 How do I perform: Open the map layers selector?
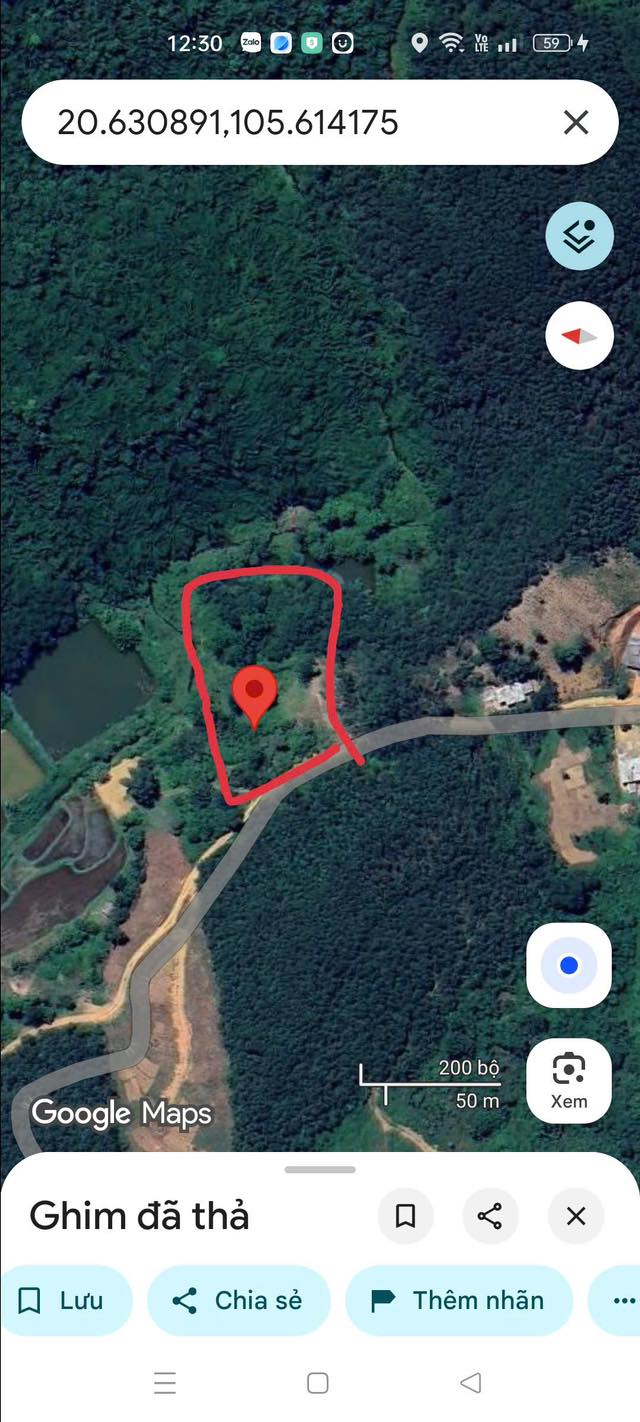(579, 236)
